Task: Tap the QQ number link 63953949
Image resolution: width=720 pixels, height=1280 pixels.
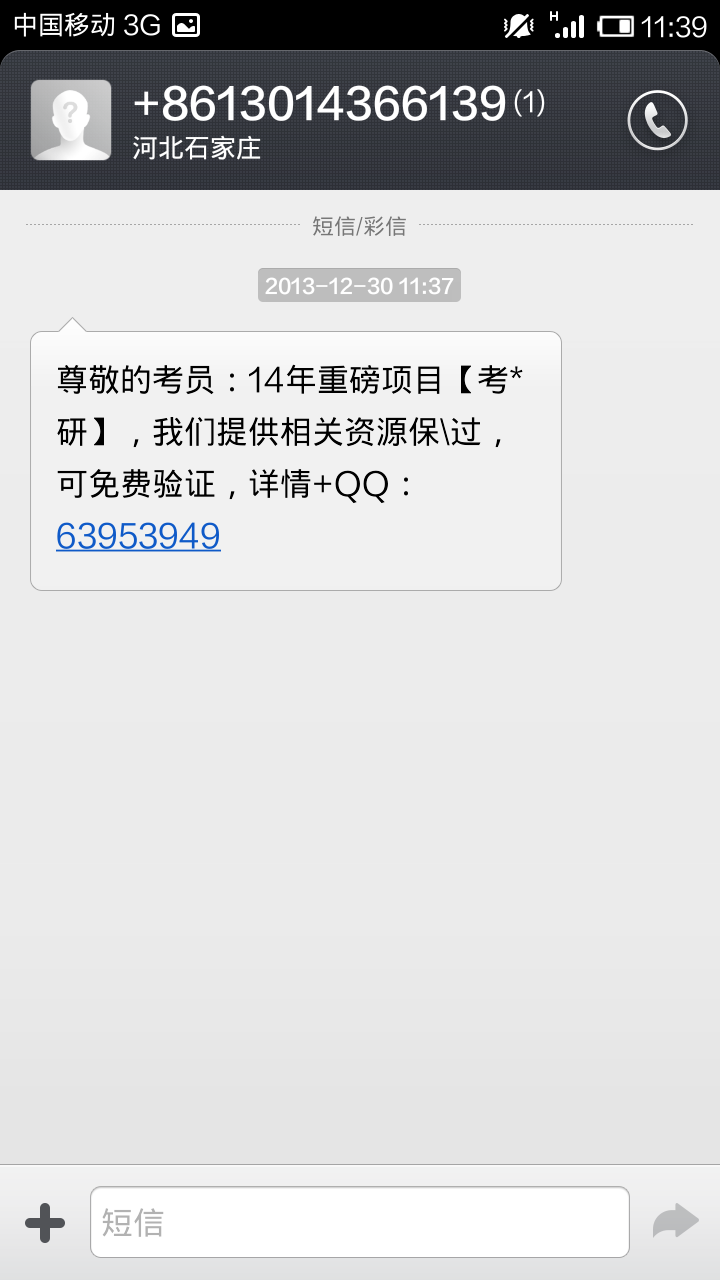Action: pos(138,537)
